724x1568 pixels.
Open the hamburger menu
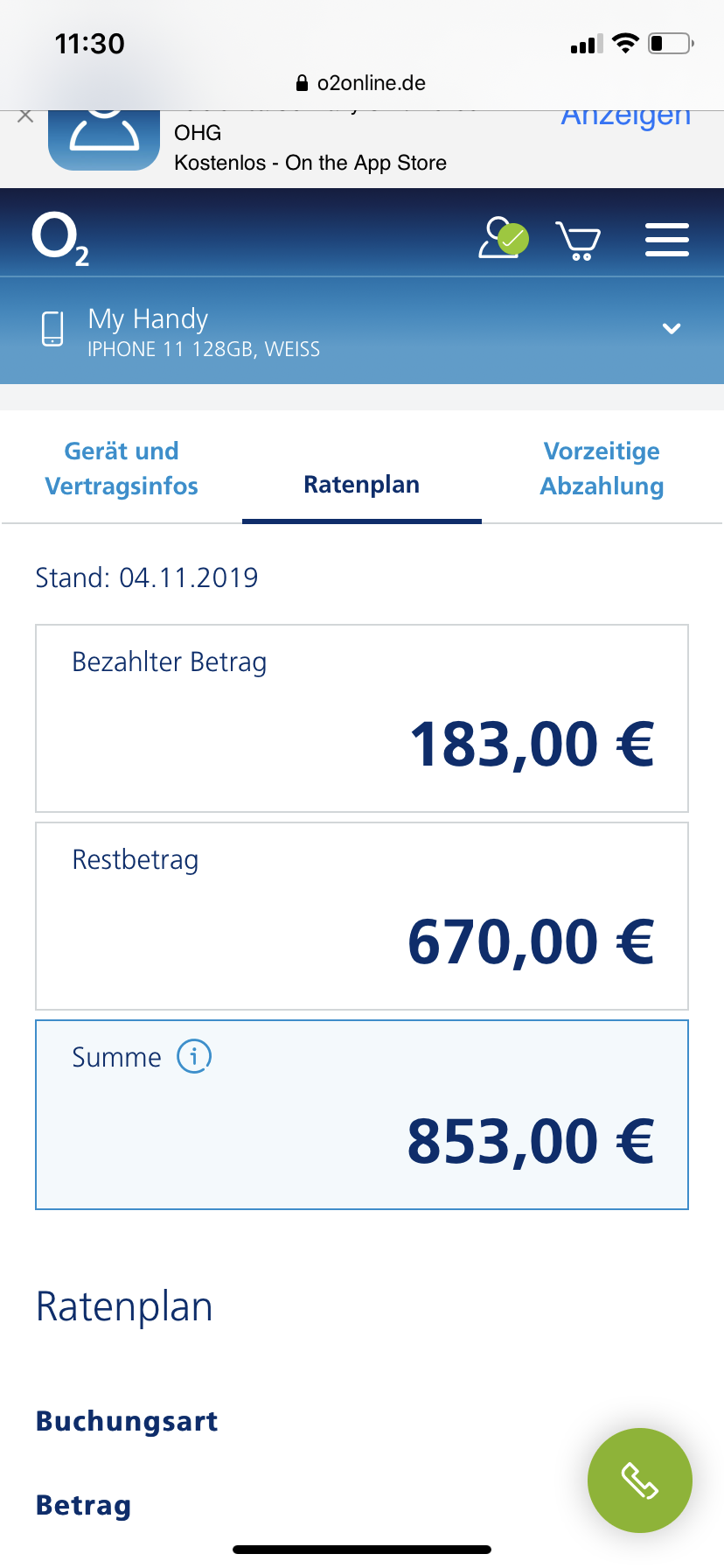coord(667,240)
